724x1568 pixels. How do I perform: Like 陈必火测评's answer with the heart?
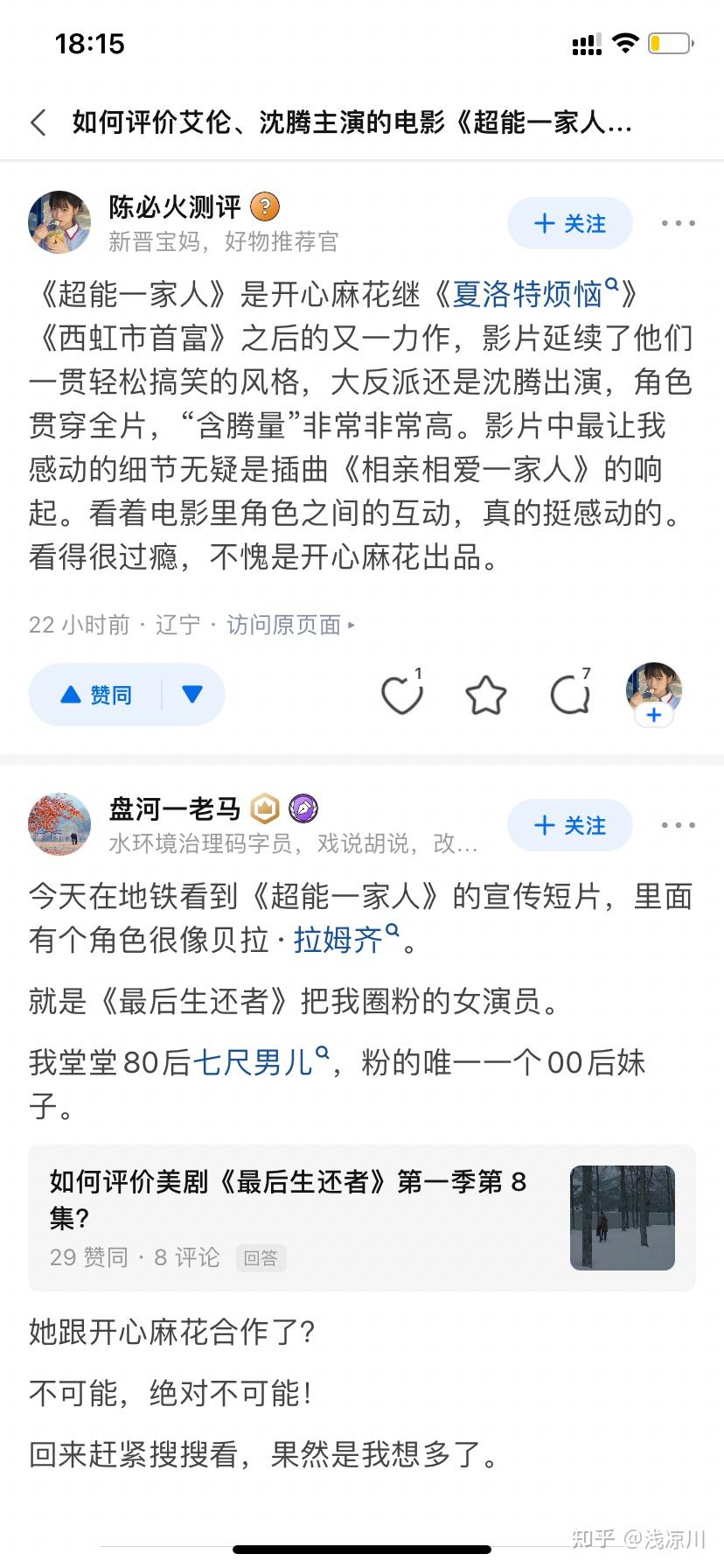[x=402, y=696]
